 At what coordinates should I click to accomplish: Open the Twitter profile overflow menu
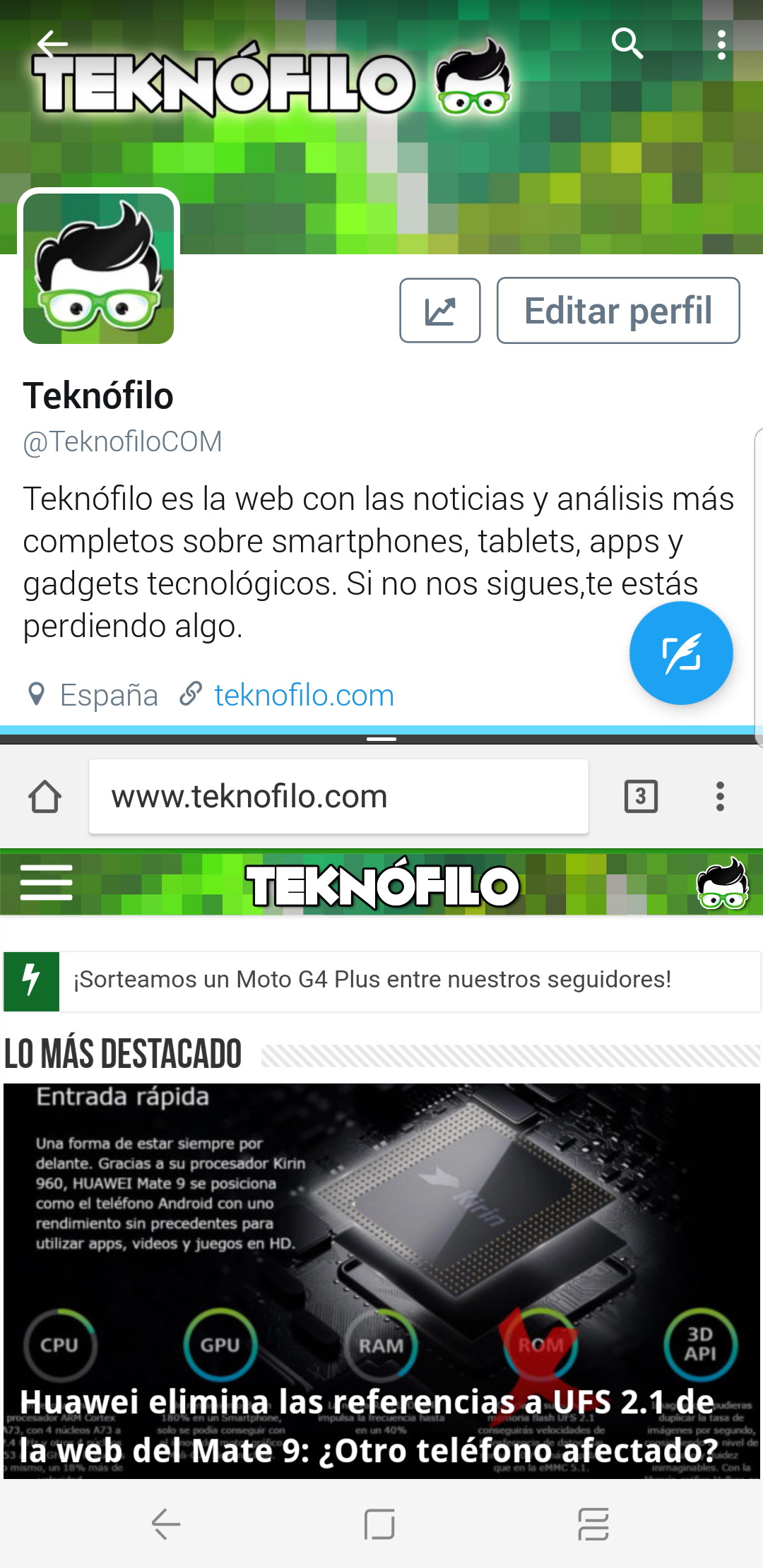click(x=721, y=44)
